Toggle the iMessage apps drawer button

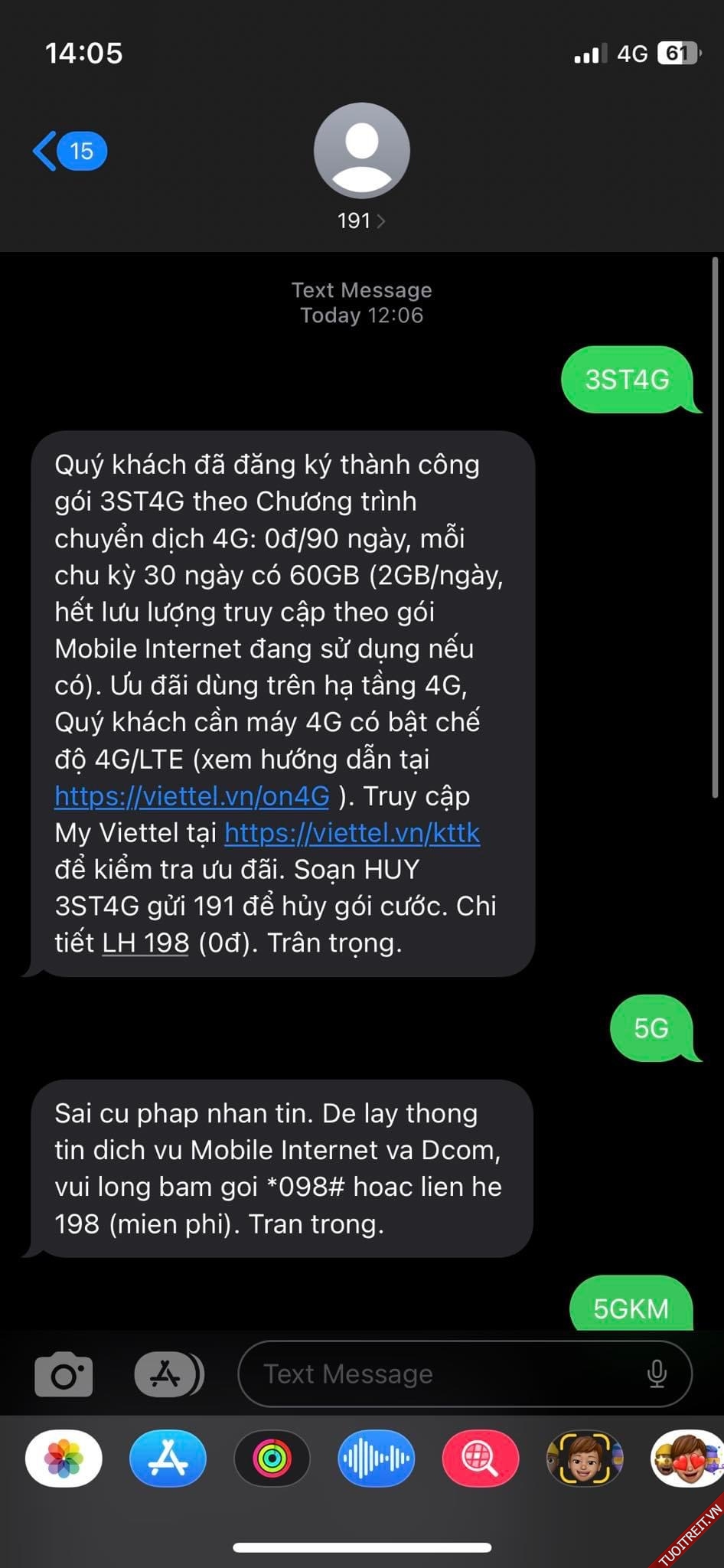point(168,1375)
